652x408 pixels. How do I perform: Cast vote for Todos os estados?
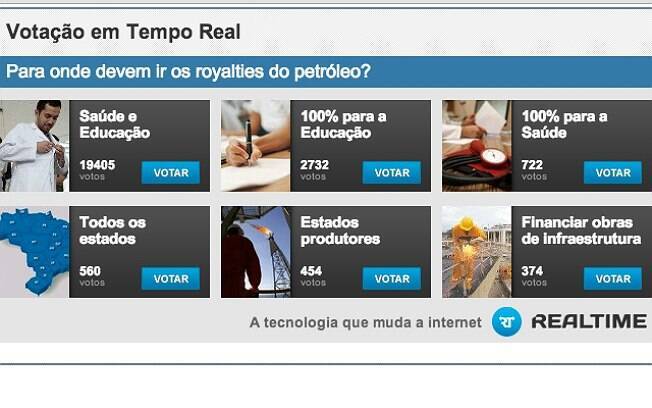(x=170, y=278)
